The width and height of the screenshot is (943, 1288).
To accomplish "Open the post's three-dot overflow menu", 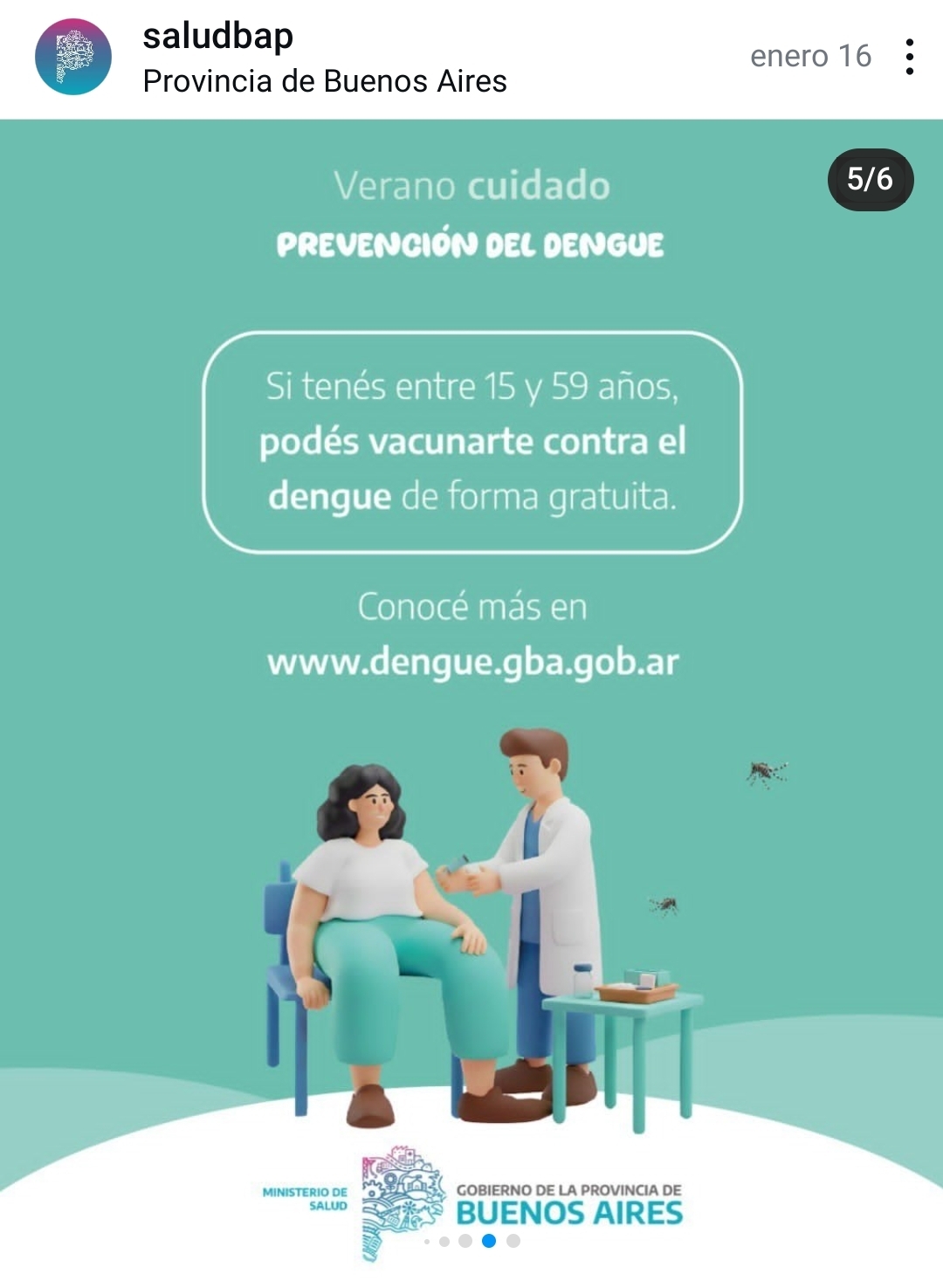I will (x=909, y=57).
